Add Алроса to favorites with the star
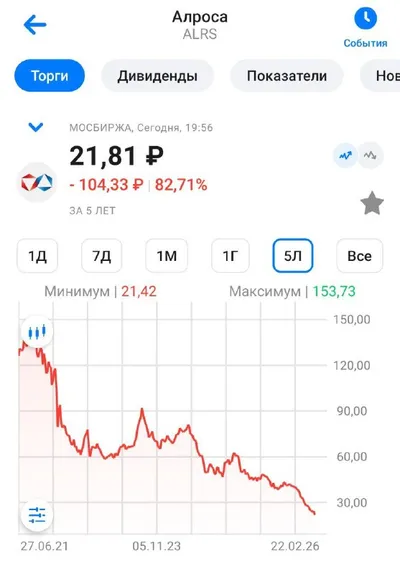This screenshot has height=575, width=400. tap(372, 203)
